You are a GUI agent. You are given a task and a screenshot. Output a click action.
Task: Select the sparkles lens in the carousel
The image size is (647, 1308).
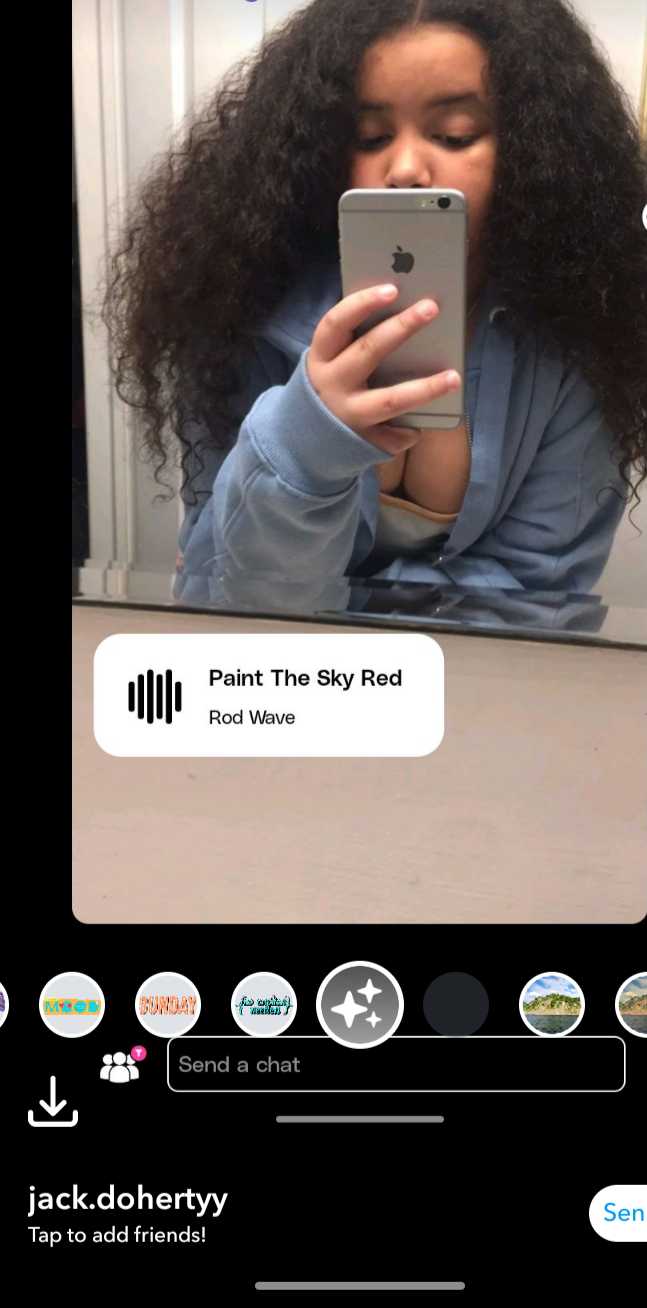click(x=360, y=1005)
